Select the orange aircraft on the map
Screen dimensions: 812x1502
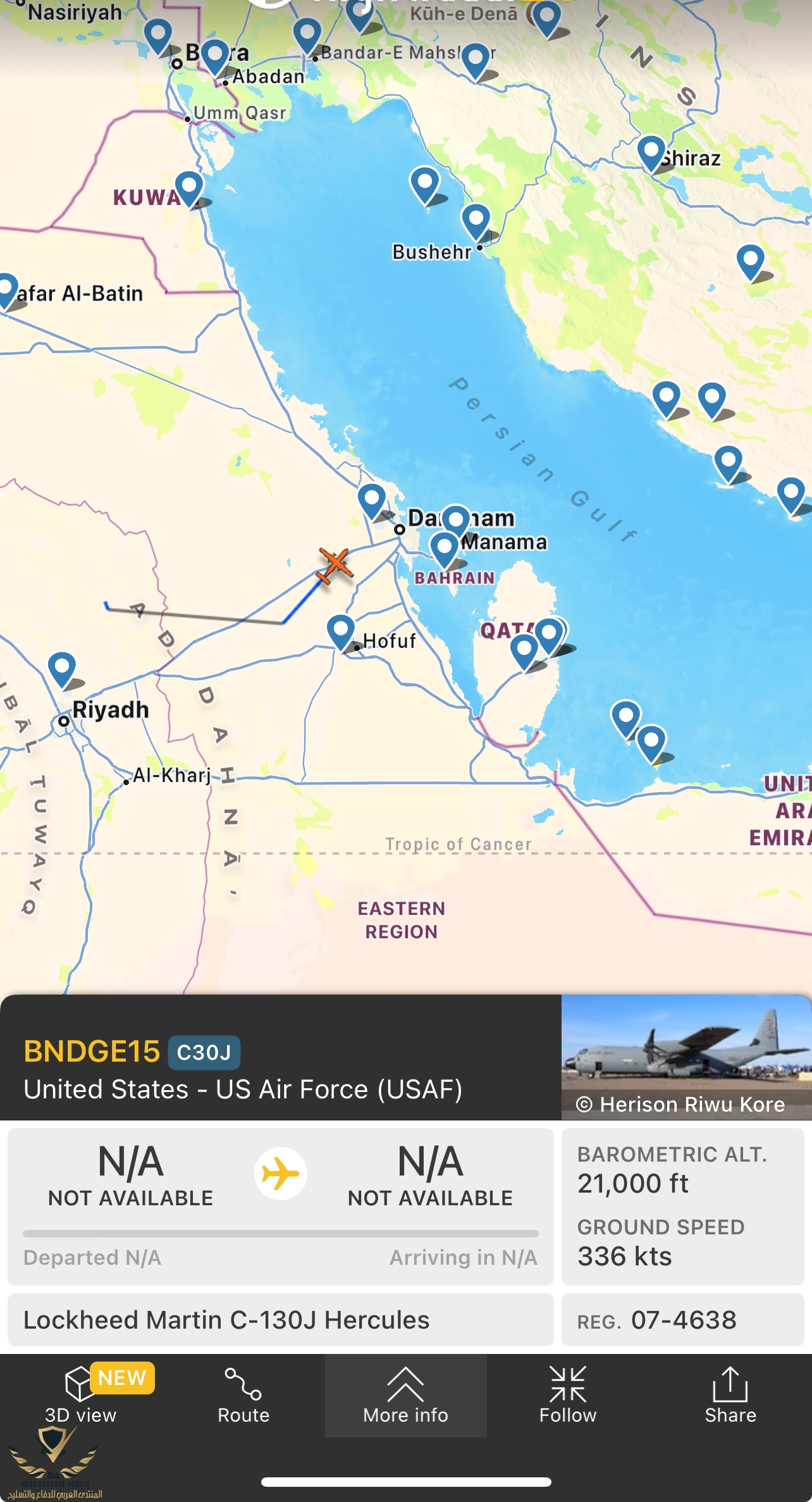[x=335, y=564]
